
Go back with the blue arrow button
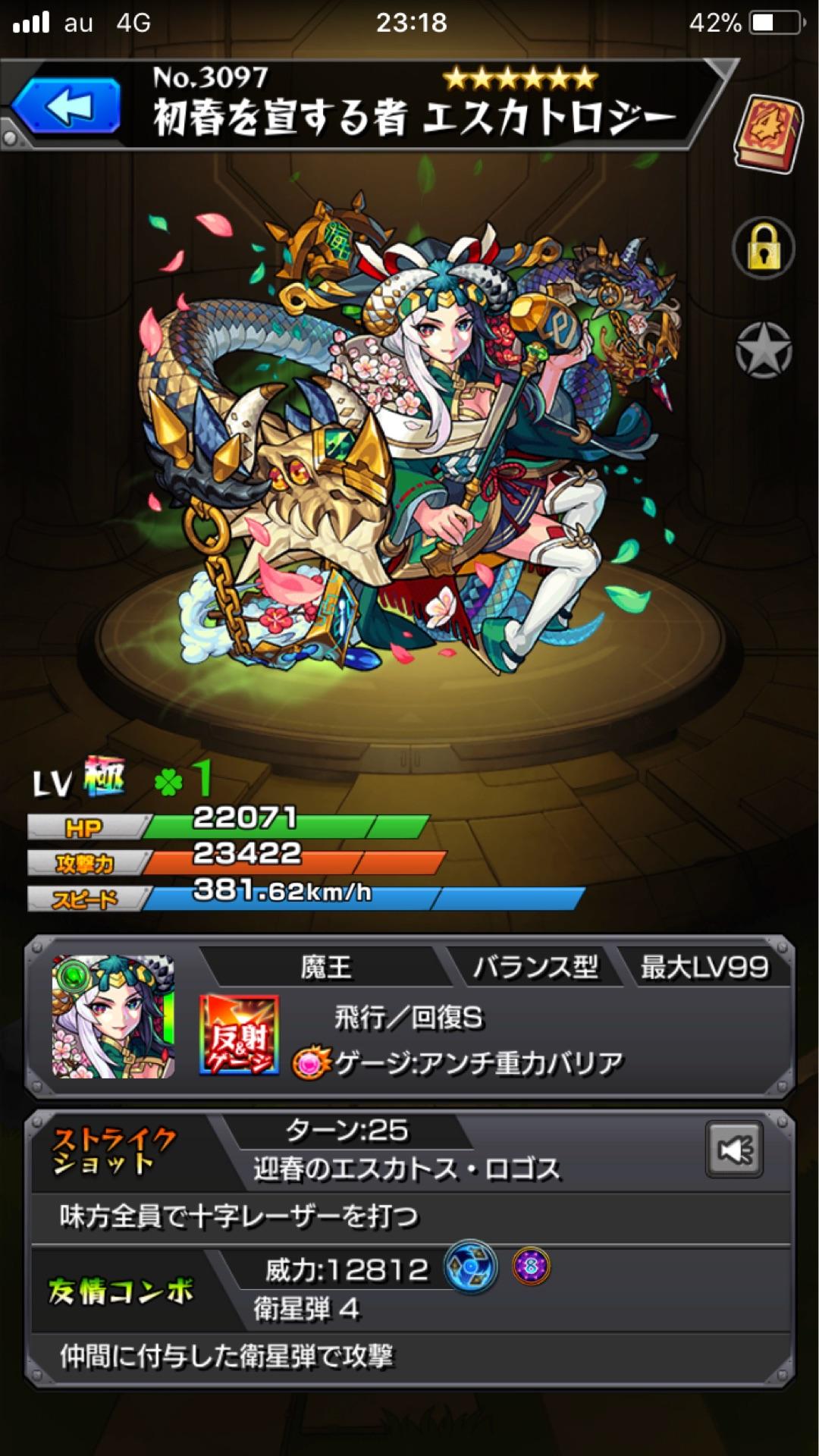coord(67,107)
